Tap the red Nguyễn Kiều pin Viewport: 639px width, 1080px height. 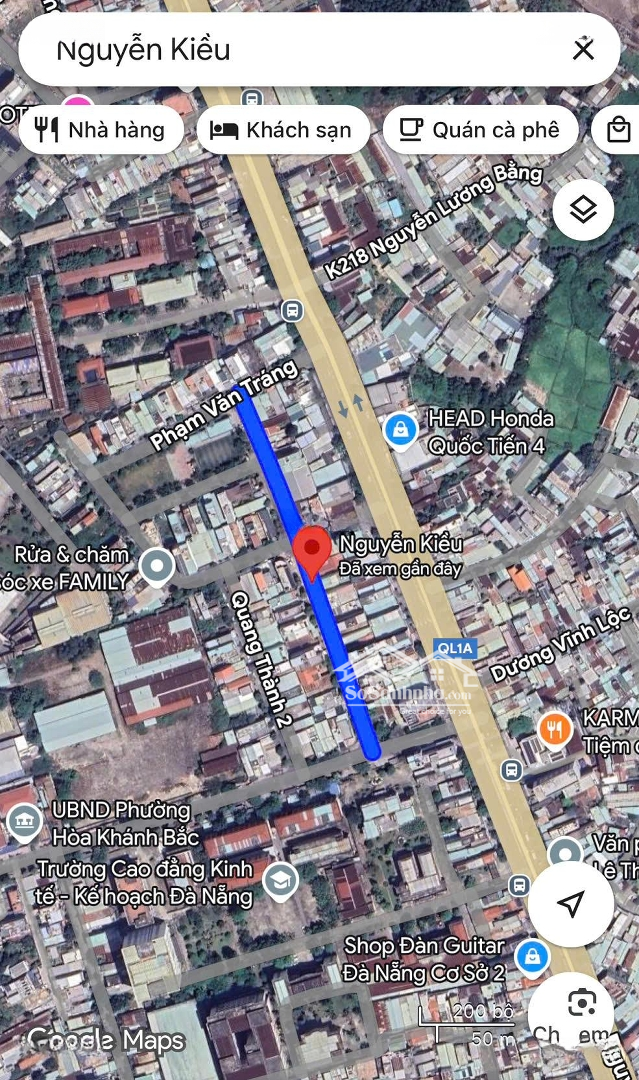coord(313,553)
